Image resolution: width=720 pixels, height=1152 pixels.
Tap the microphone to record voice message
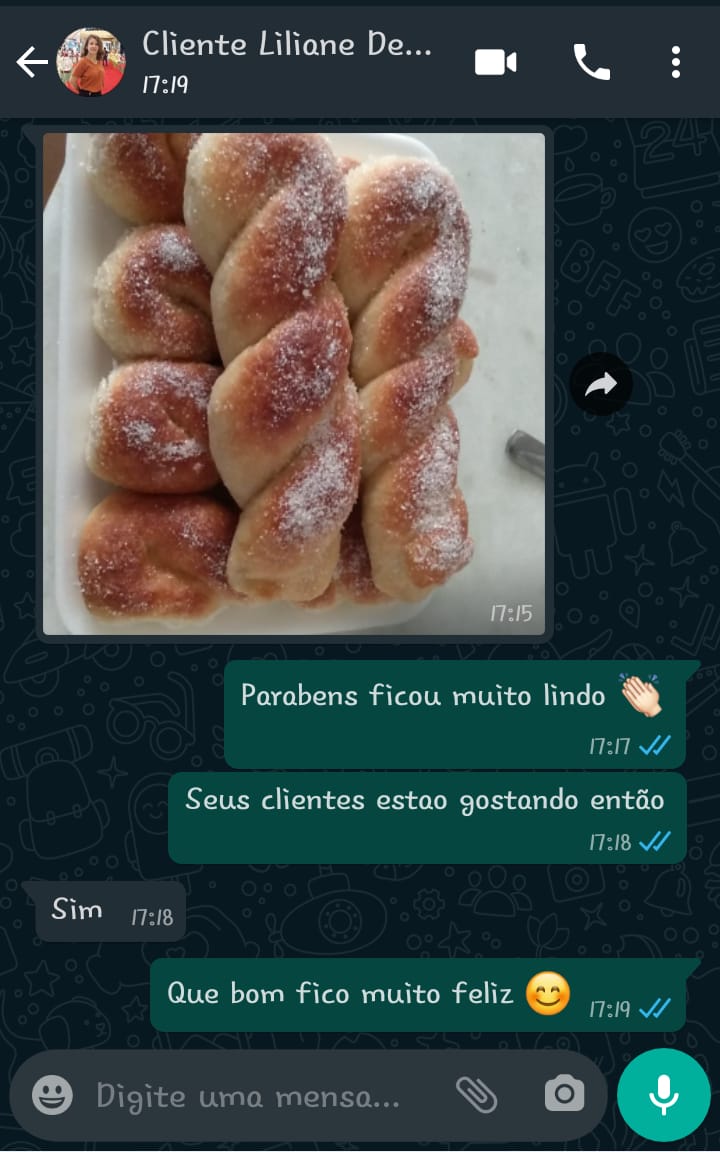click(663, 1095)
